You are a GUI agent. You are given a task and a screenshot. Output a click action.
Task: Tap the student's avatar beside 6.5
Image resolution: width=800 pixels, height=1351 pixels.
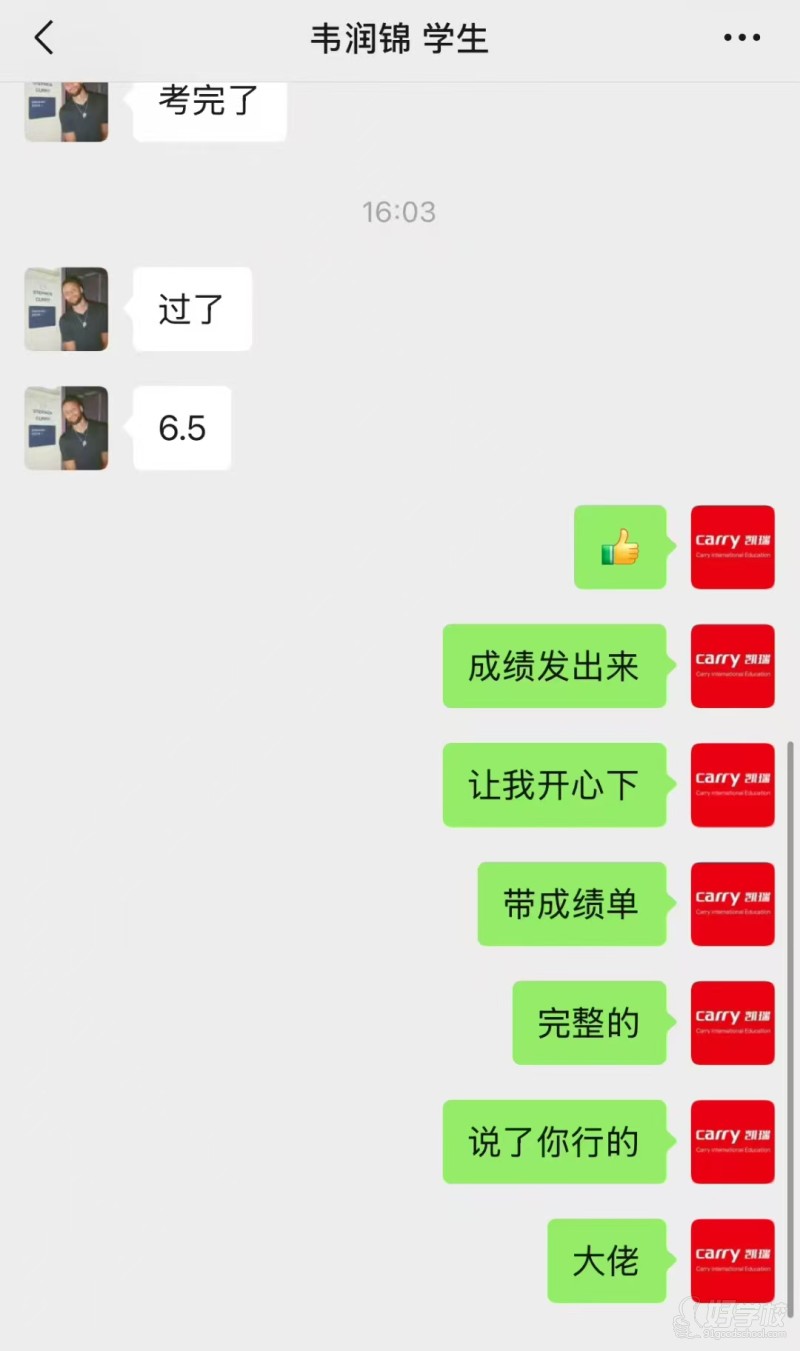tap(66, 428)
